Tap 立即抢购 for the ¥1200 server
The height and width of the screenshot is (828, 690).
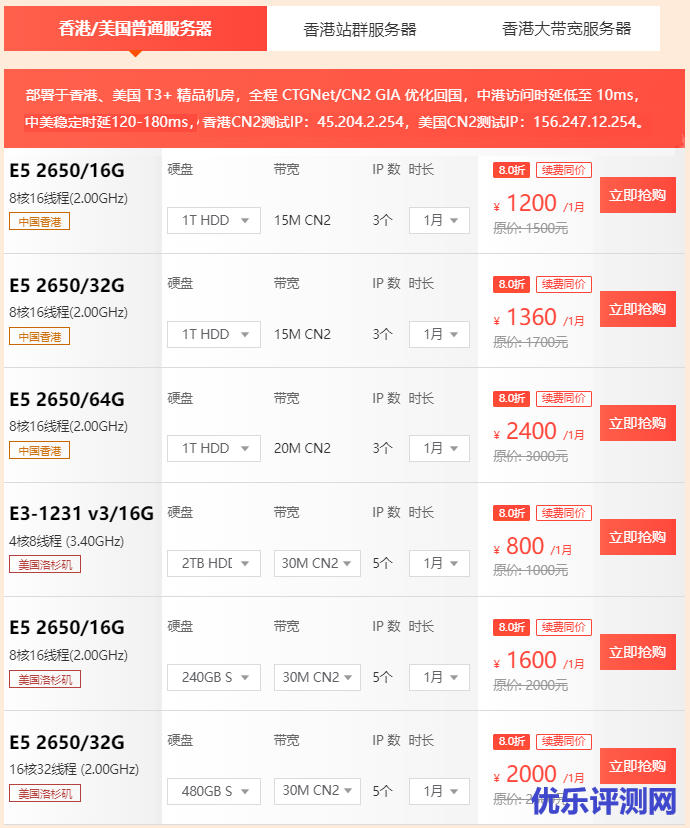[x=637, y=195]
